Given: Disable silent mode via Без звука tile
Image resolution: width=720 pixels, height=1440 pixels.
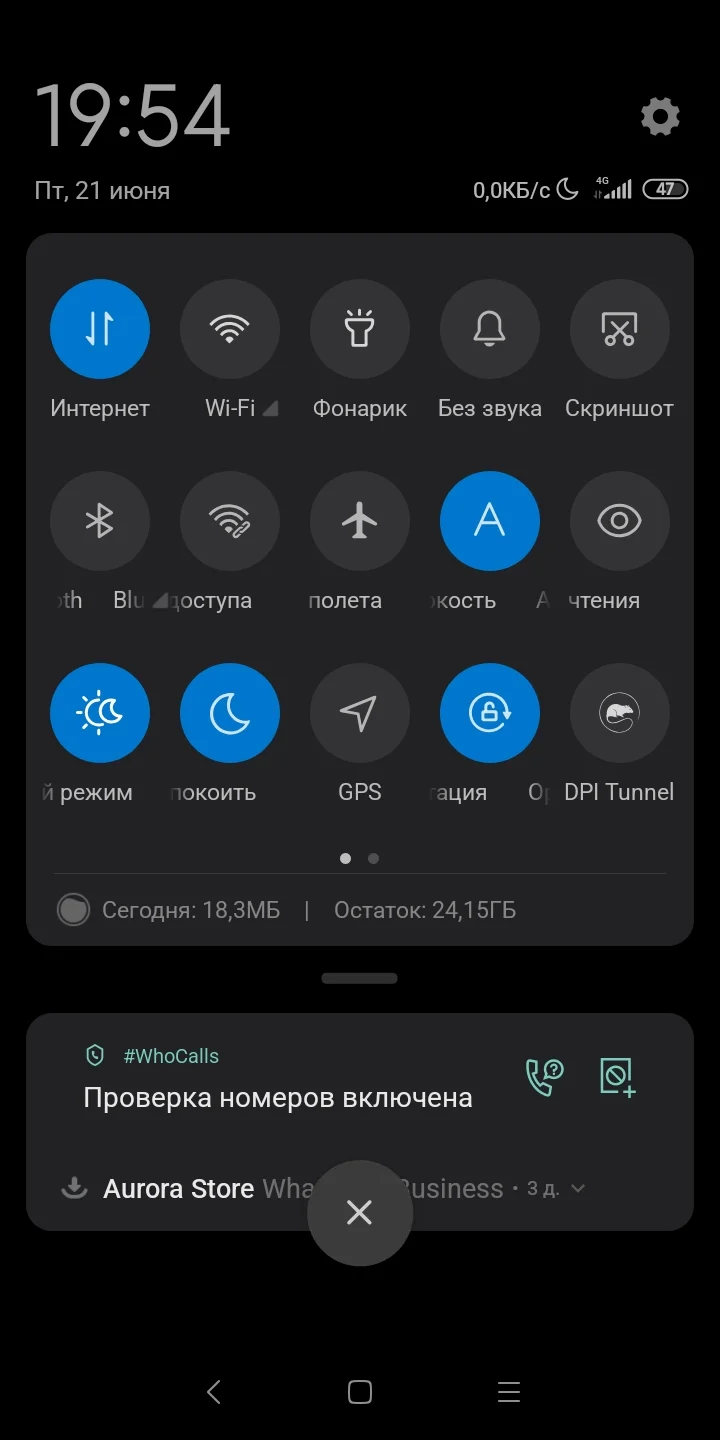Looking at the screenshot, I should [489, 329].
